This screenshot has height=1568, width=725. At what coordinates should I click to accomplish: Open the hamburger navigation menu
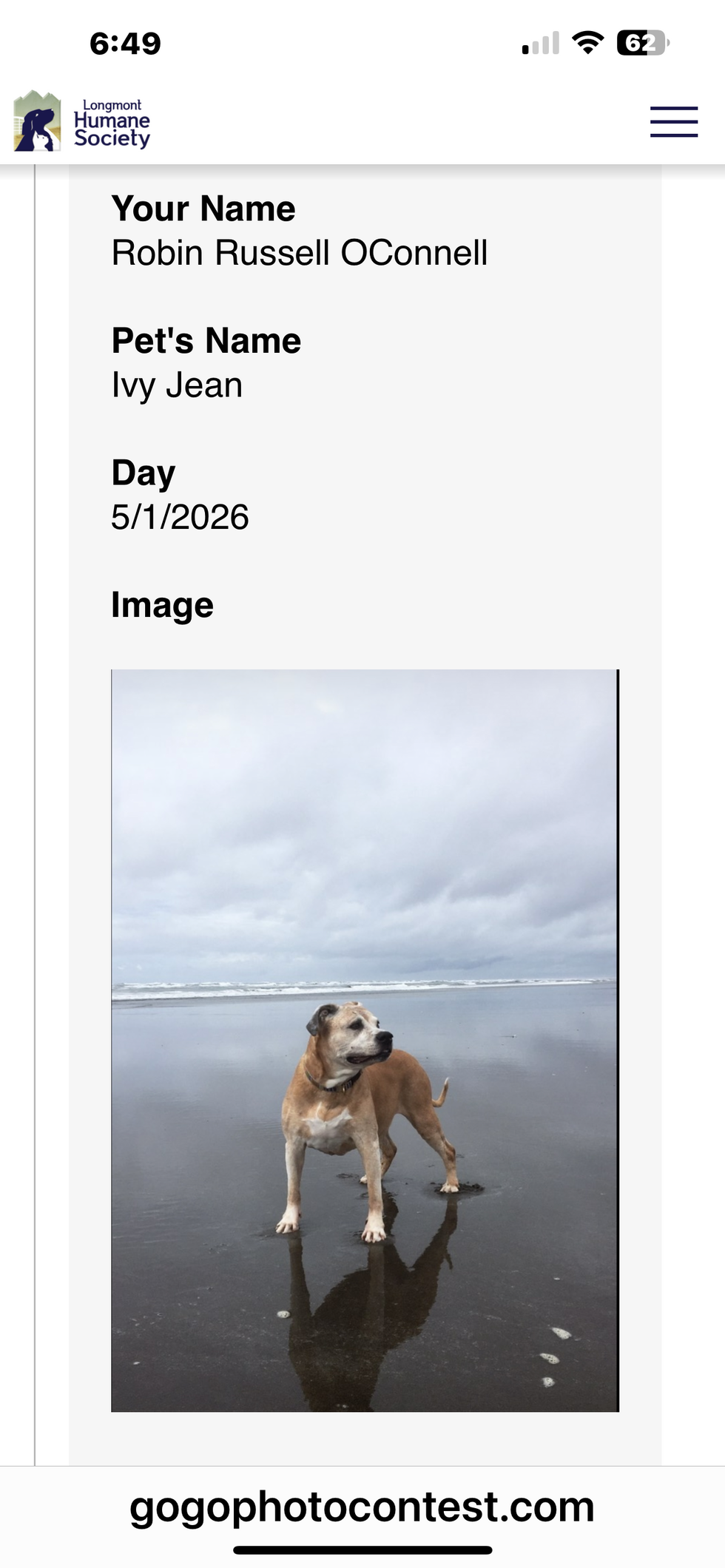click(x=673, y=122)
